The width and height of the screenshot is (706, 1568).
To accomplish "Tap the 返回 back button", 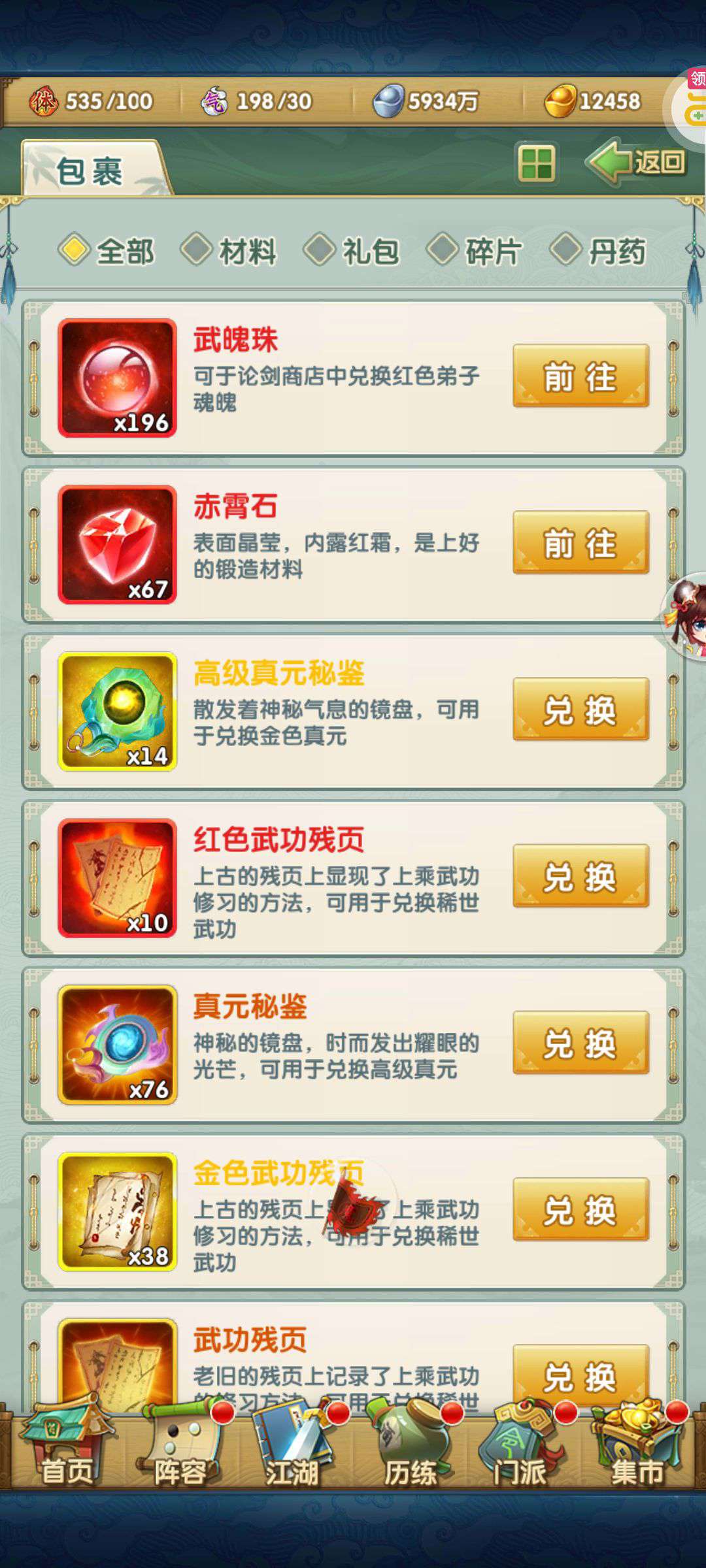I will (637, 161).
